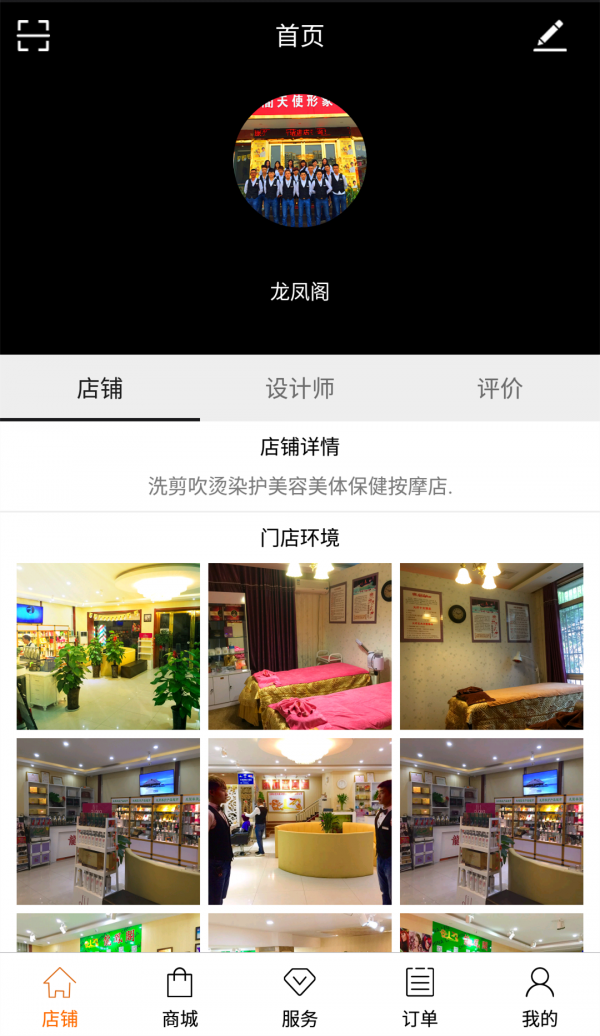This screenshot has height=1036, width=600.
Task: Open the photo of the single gold bed
Action: click(491, 646)
